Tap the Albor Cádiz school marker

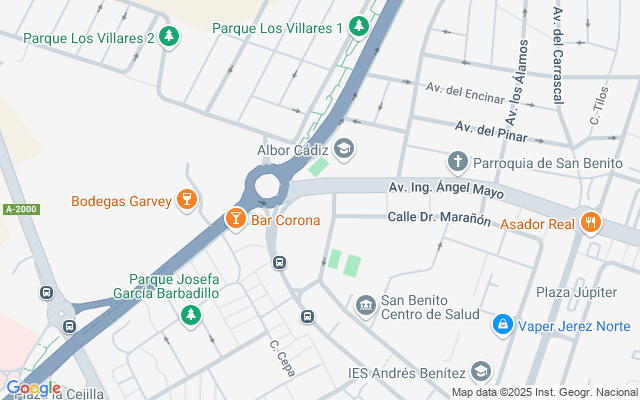pyautogui.click(x=344, y=151)
